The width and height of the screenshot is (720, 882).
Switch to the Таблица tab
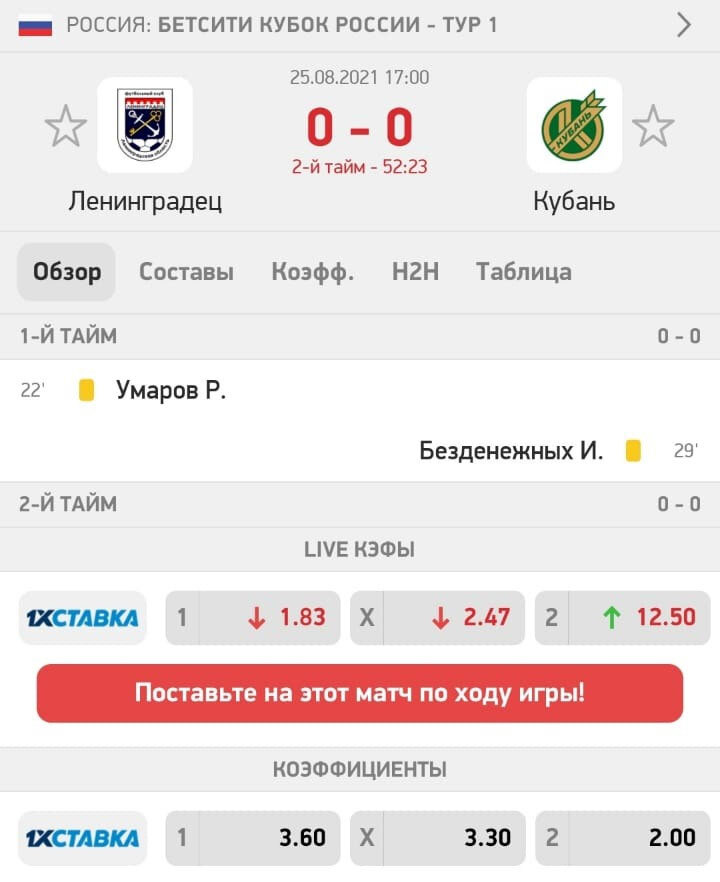pyautogui.click(x=524, y=272)
